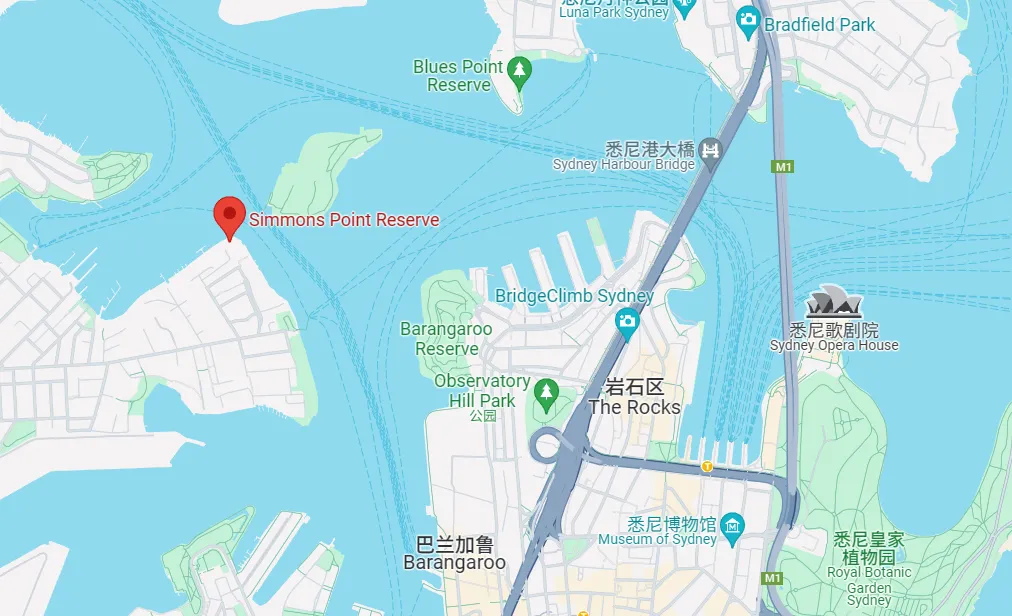
Task: Tap the Museum of Sydney marker
Action: [x=733, y=525]
